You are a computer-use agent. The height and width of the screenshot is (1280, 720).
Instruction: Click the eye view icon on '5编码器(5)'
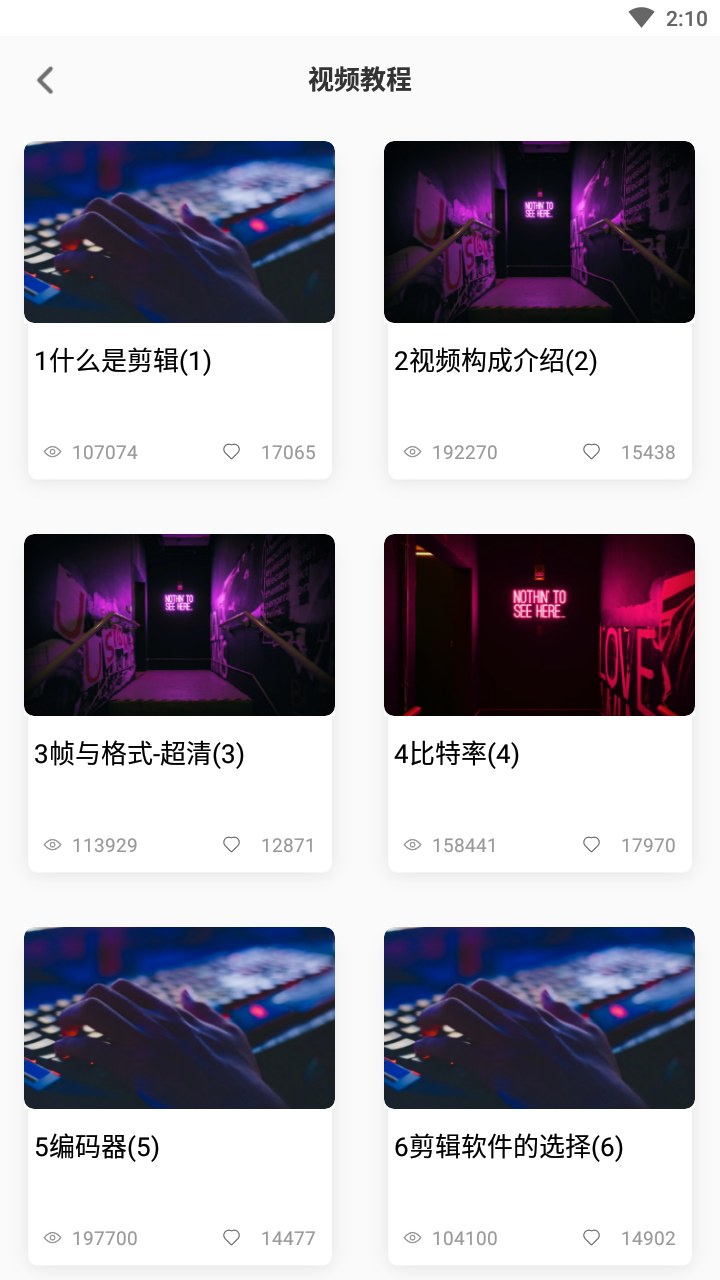coord(52,1237)
